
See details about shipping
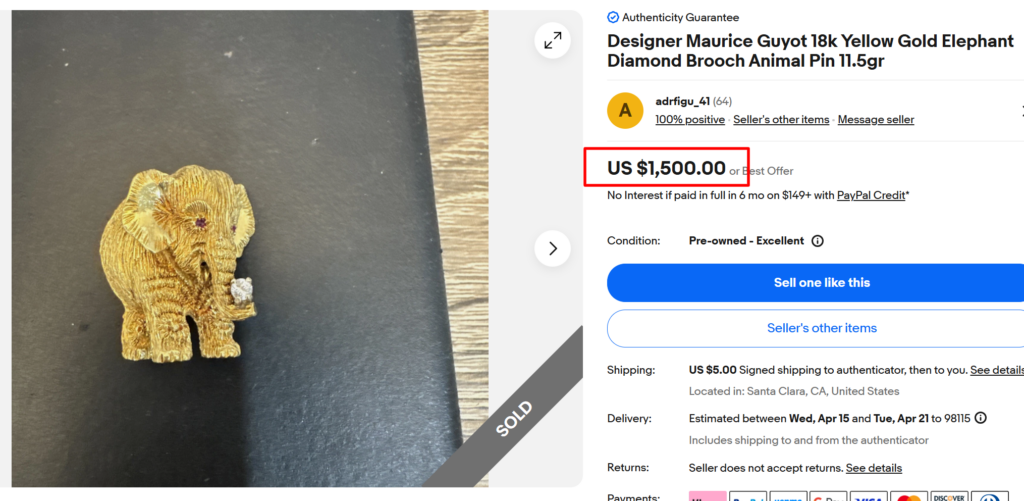click(x=996, y=370)
